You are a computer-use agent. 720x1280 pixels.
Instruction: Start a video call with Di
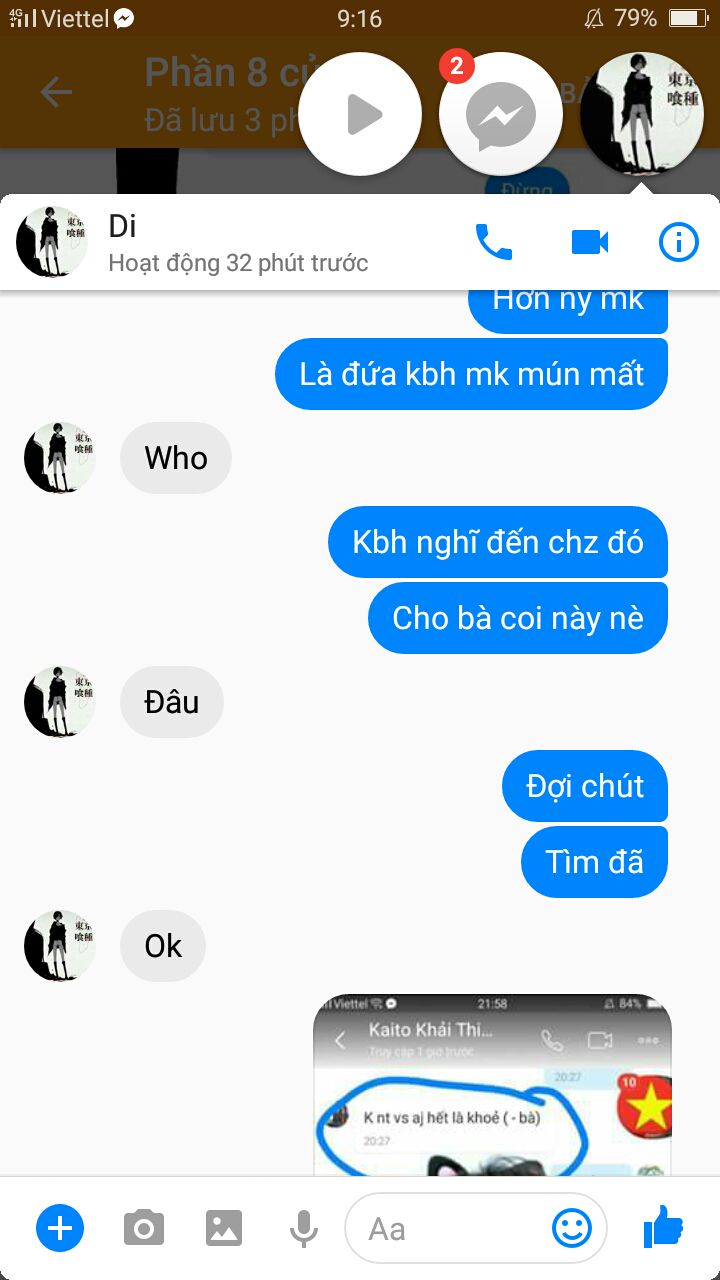pyautogui.click(x=590, y=242)
